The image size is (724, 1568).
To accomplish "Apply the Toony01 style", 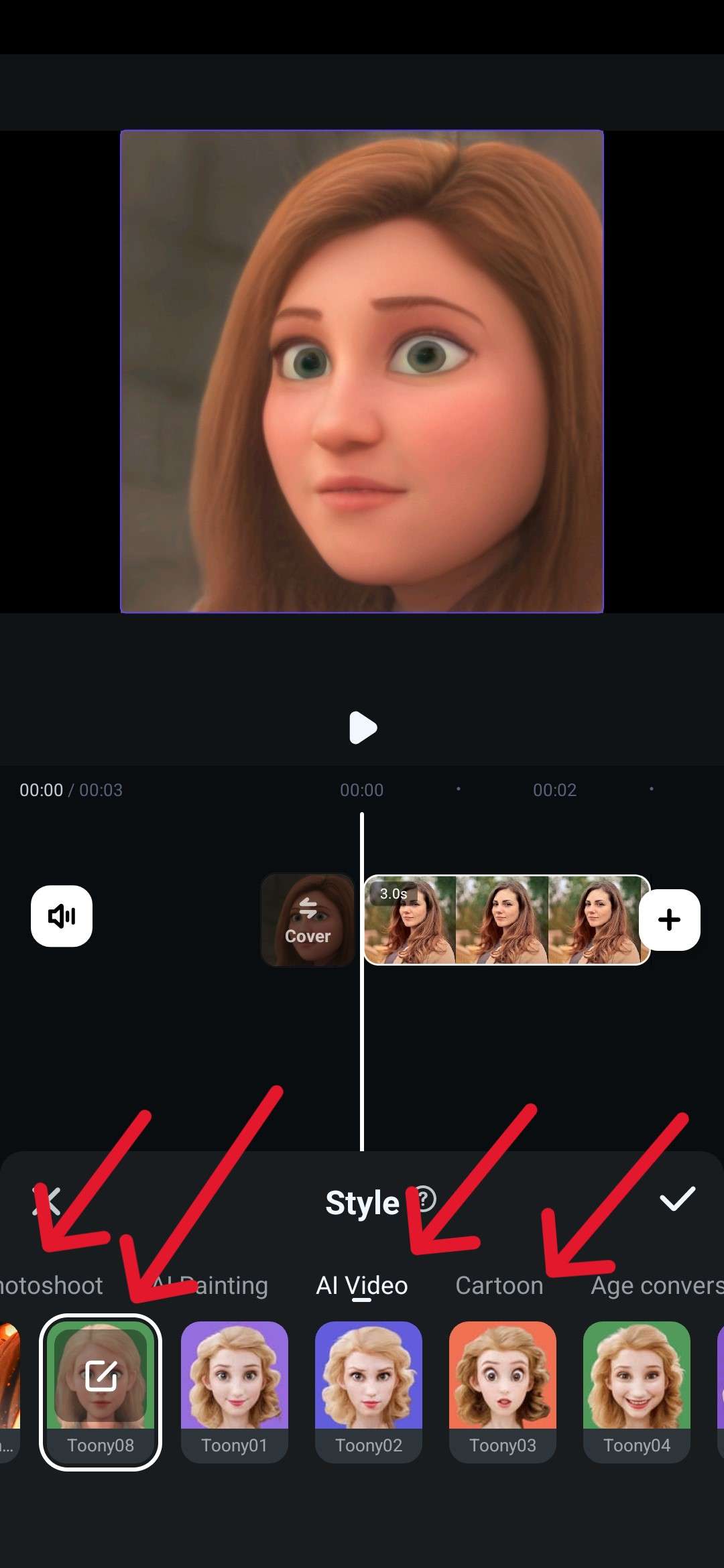I will coord(235,1391).
